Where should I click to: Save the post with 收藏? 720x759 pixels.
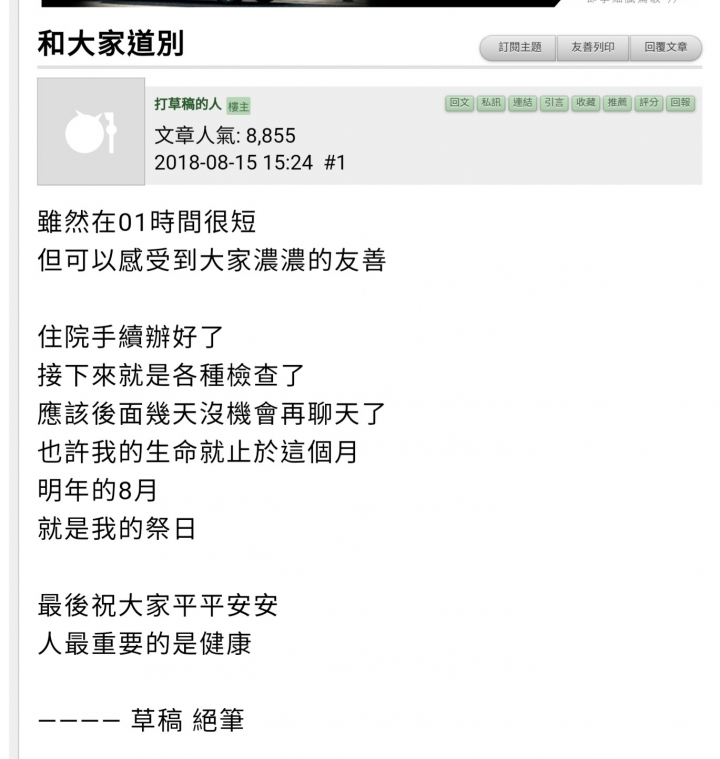point(585,102)
